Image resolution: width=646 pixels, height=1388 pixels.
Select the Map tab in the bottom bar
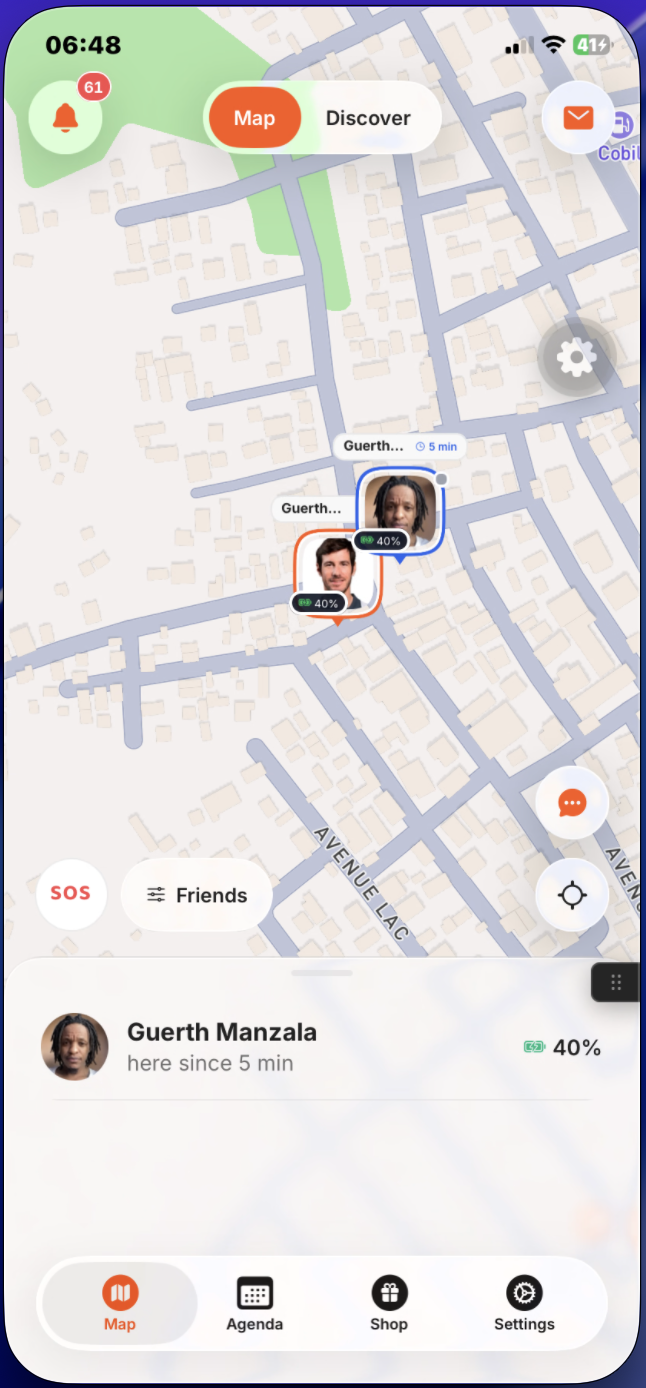[x=120, y=1304]
